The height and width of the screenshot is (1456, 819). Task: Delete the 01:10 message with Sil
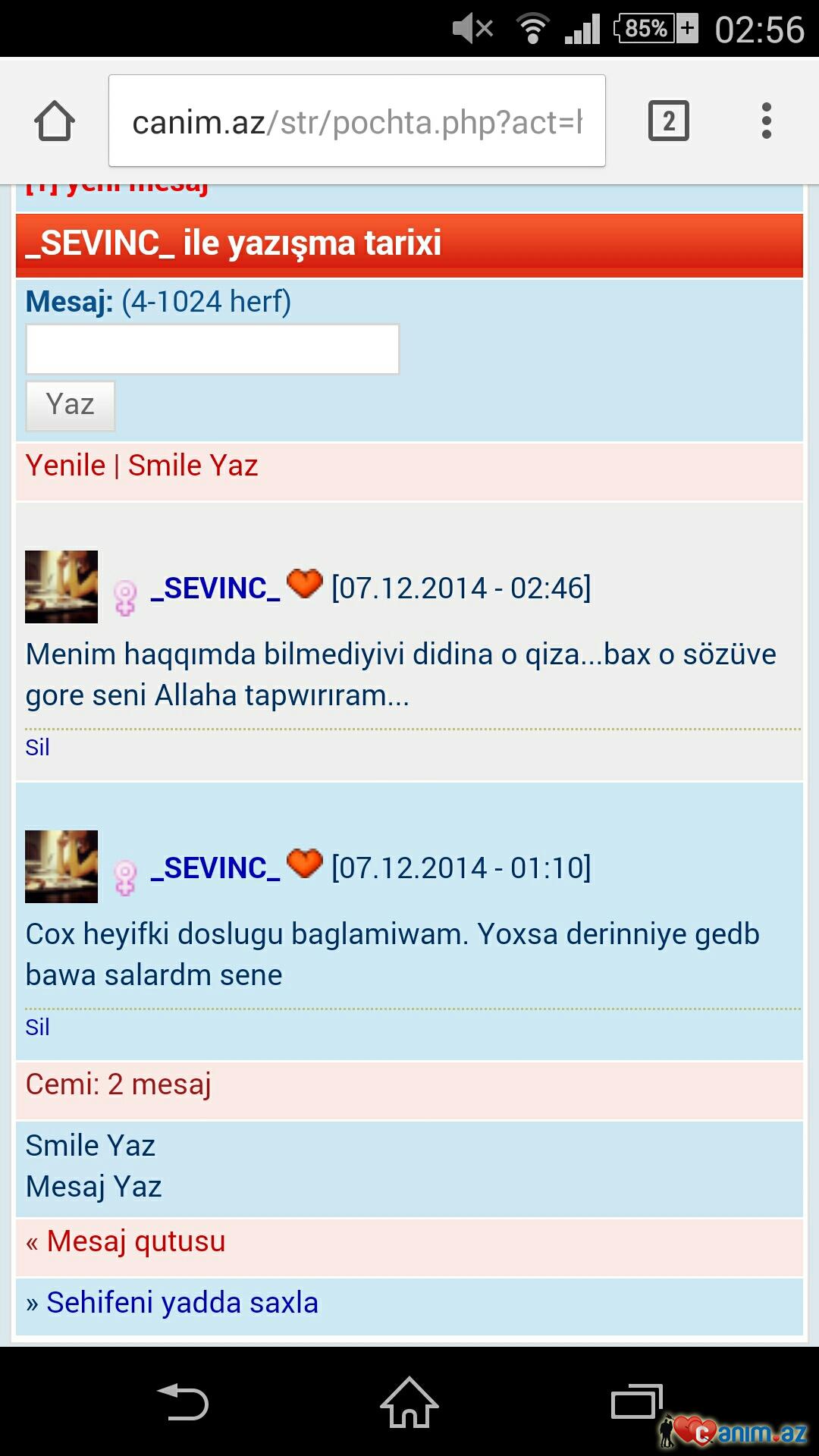[37, 1028]
